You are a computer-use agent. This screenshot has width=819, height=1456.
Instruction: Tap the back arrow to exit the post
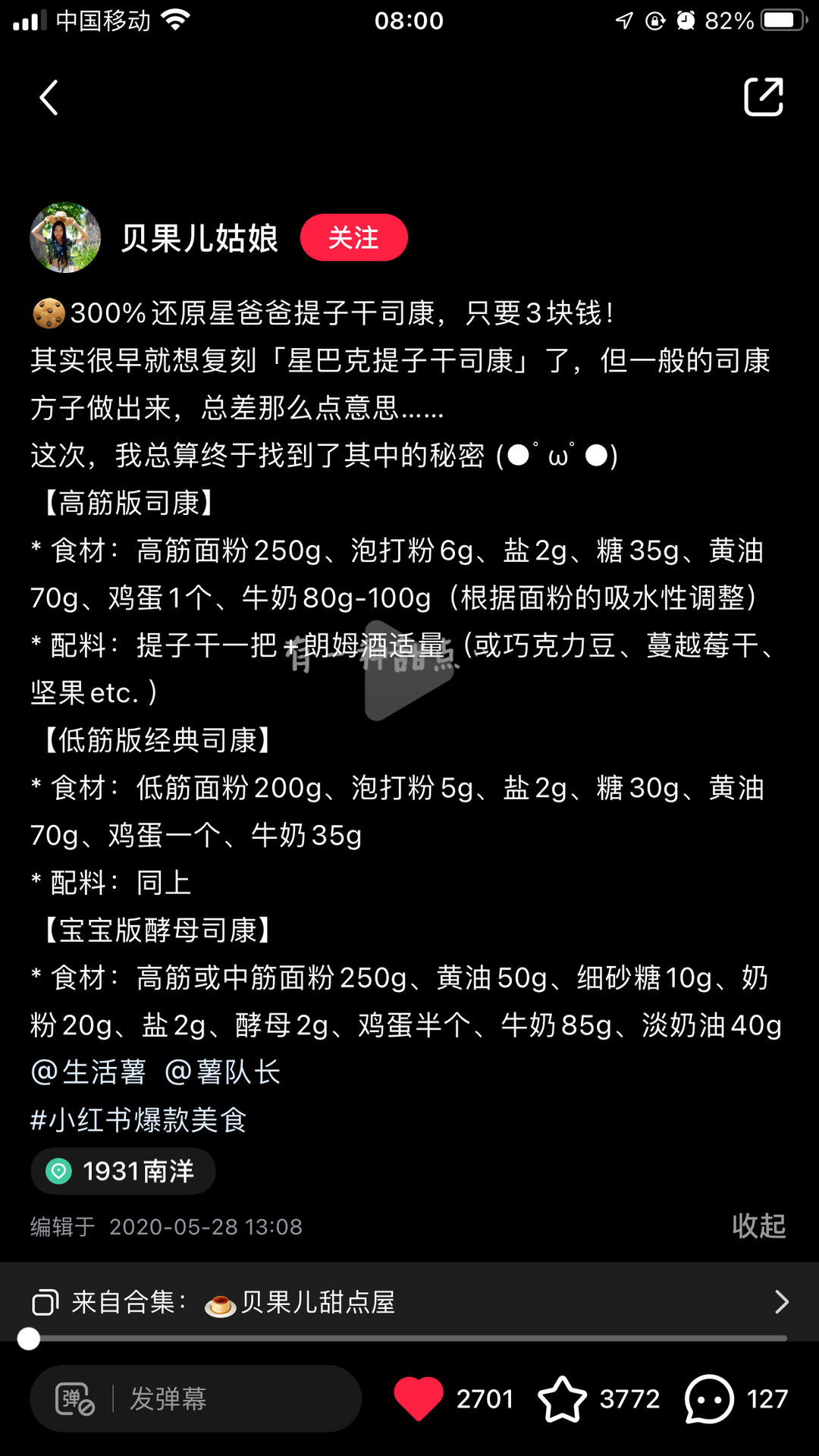tap(49, 97)
